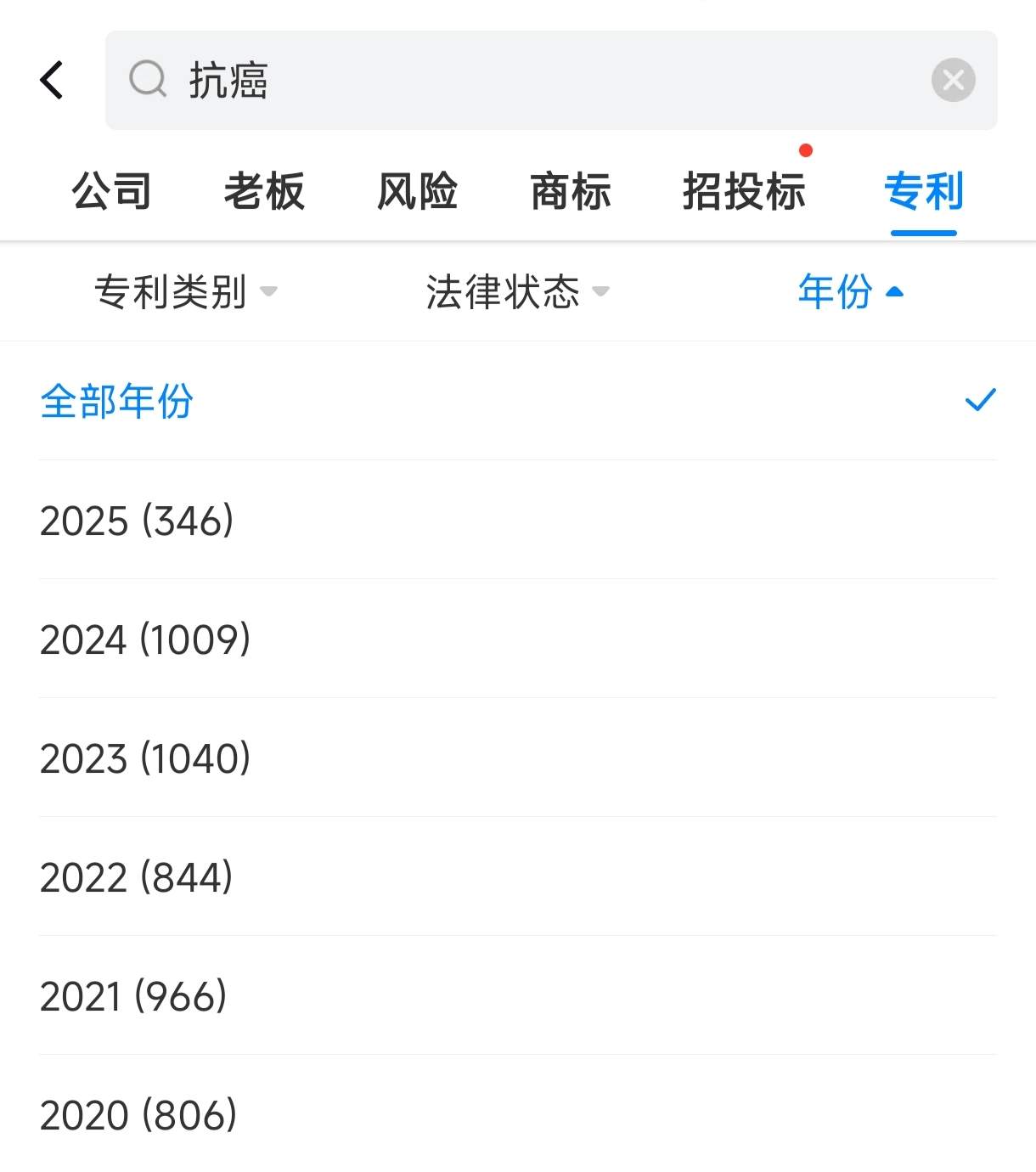
Task: Open the 招投标 tab
Action: [x=744, y=191]
